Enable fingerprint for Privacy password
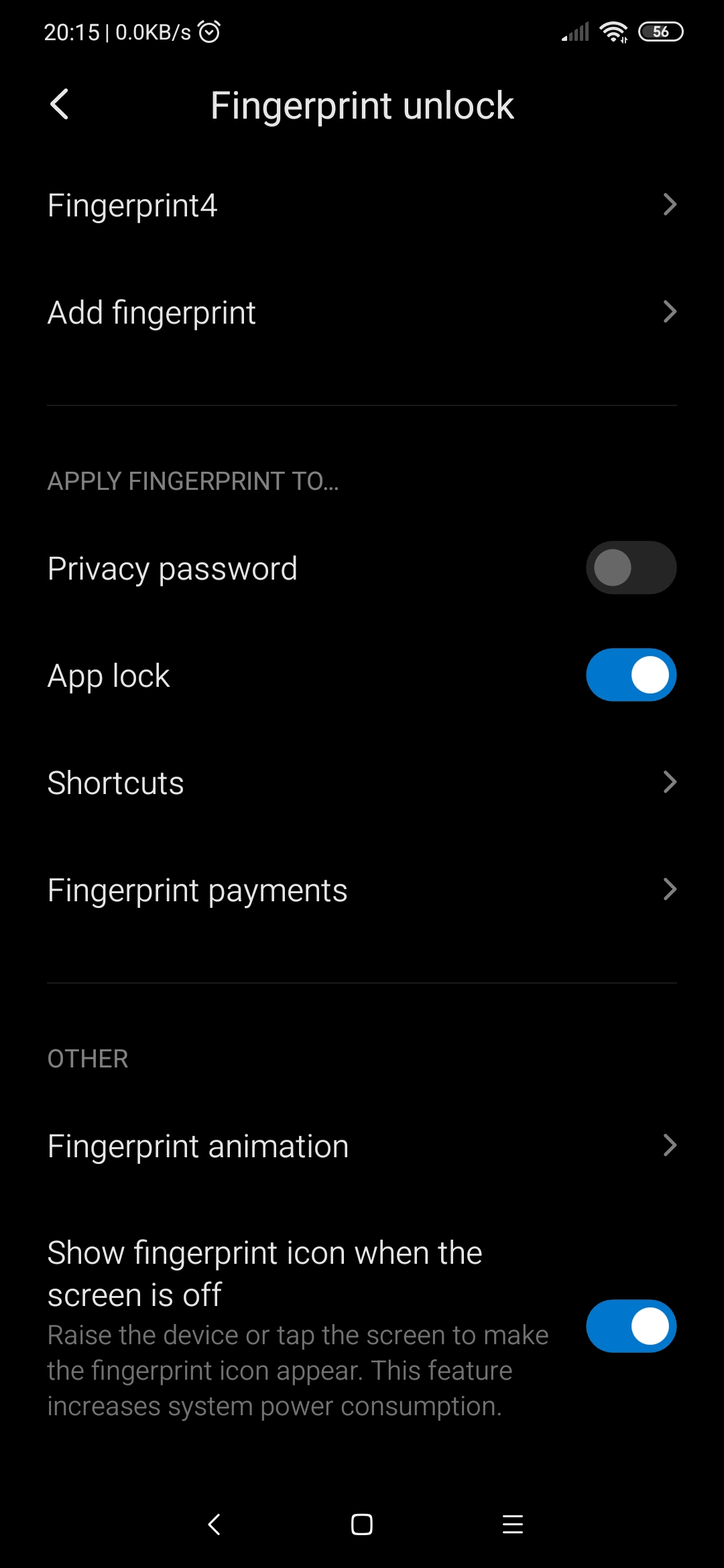Viewport: 724px width, 1568px height. [631, 568]
